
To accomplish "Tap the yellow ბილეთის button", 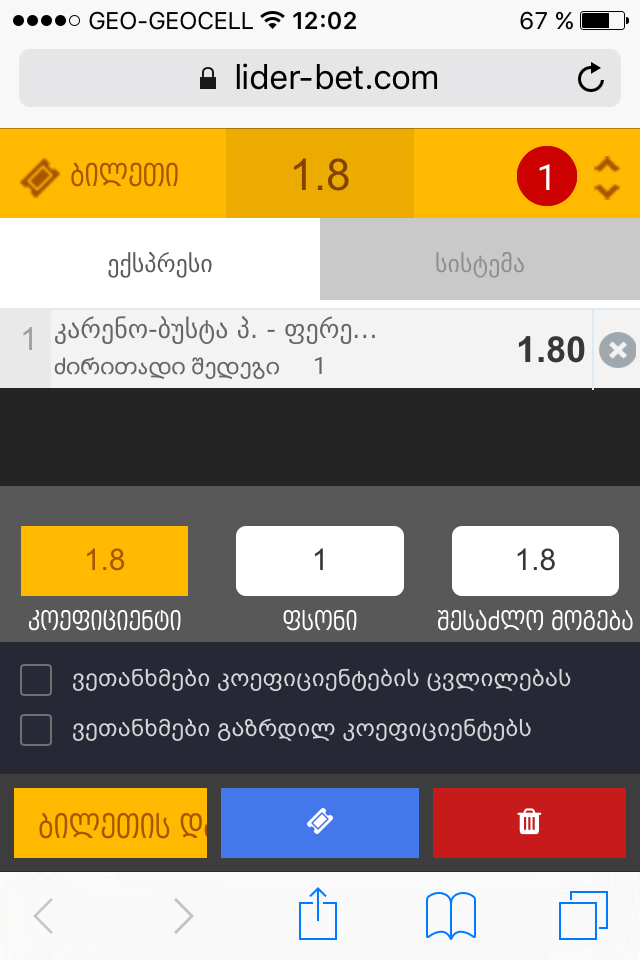I will [x=111, y=823].
